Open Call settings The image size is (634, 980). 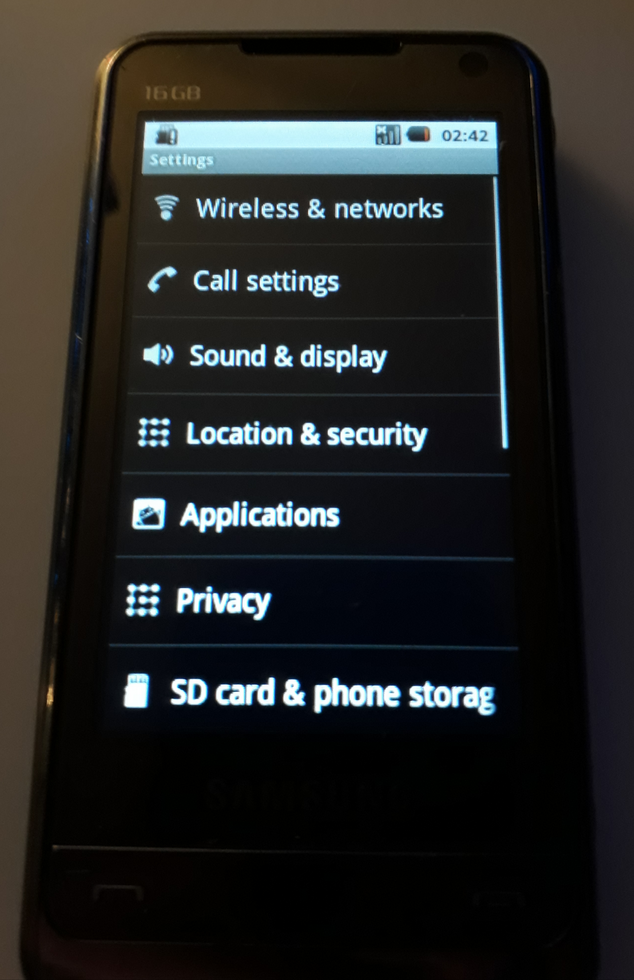266,282
